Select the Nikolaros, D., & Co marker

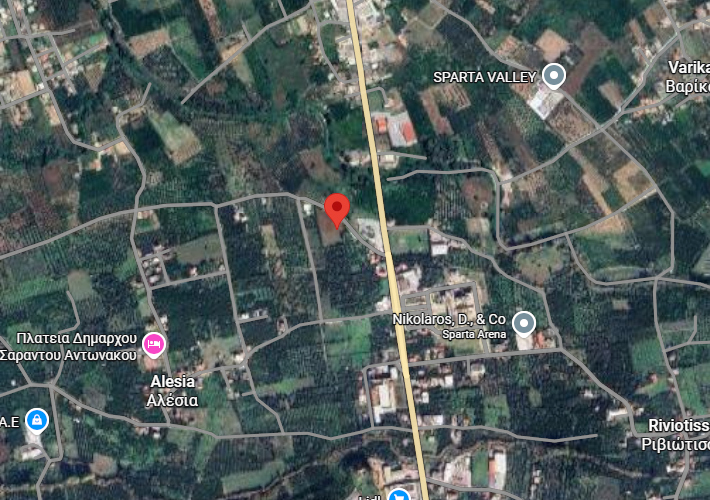tap(524, 323)
